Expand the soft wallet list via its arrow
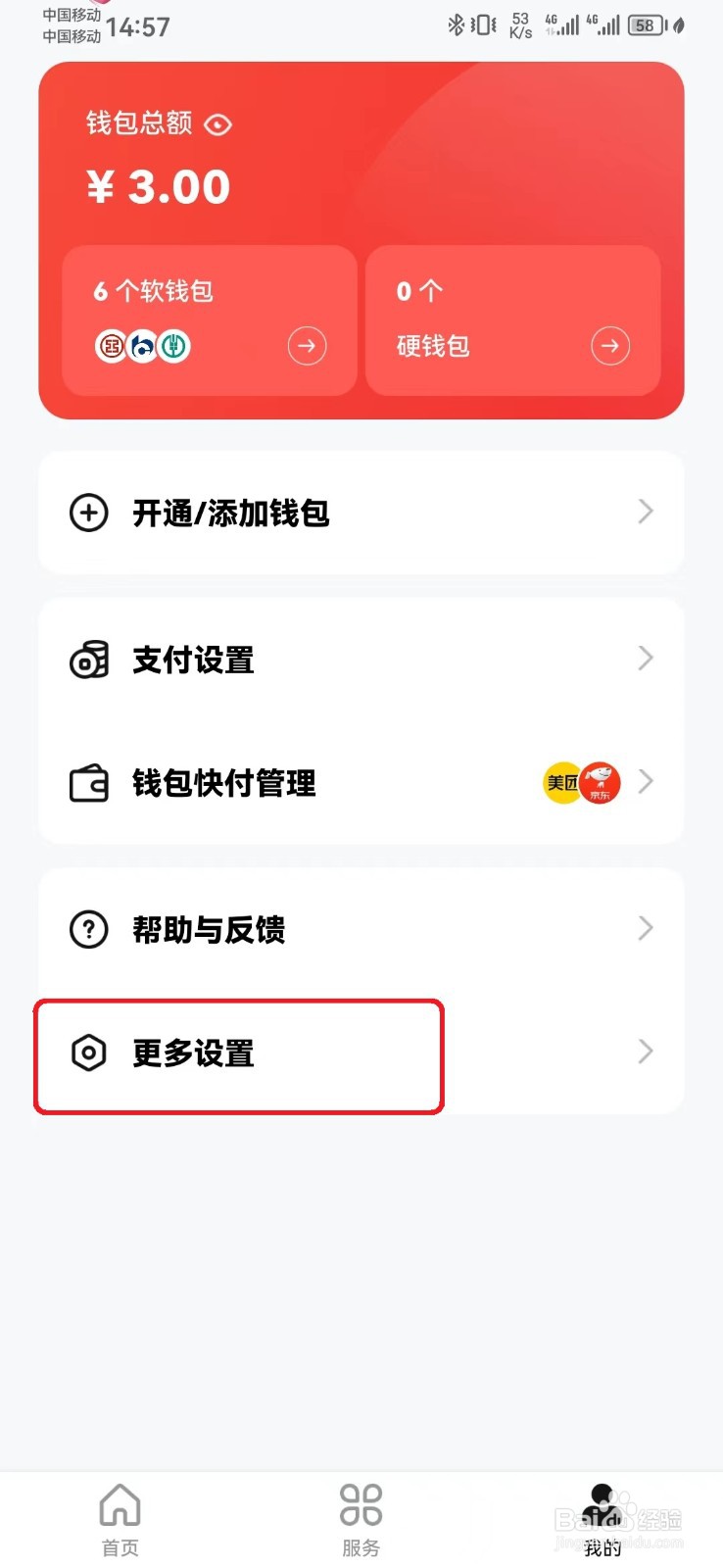723x1568 pixels. (307, 346)
